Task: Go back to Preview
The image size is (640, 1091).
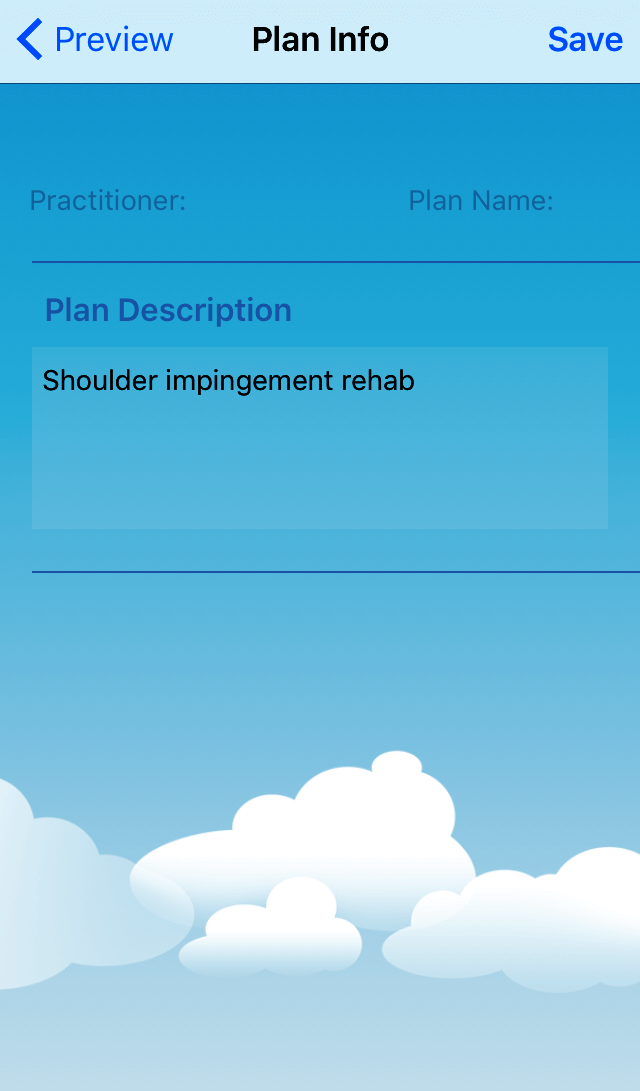Action: [x=95, y=40]
